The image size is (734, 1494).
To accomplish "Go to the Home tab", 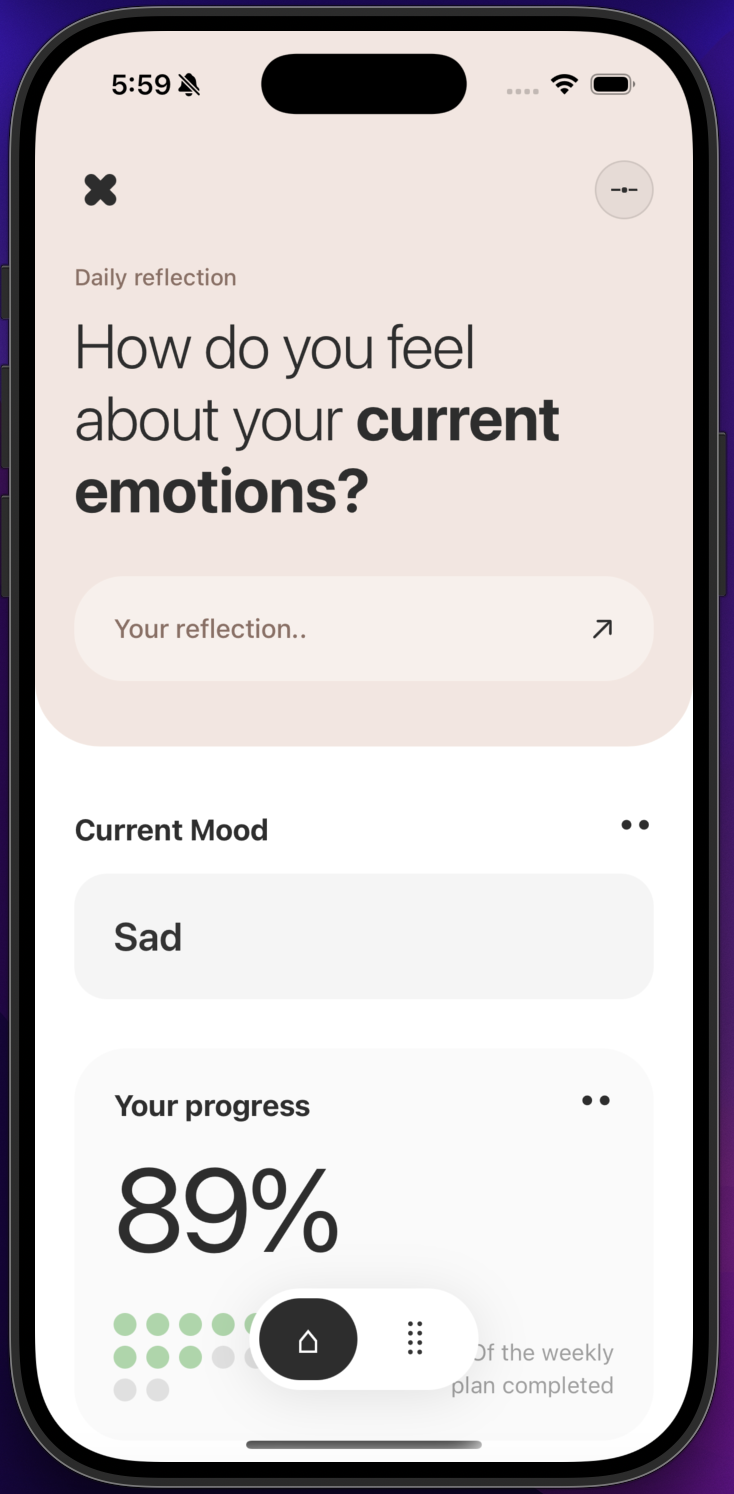I will pyautogui.click(x=308, y=1340).
